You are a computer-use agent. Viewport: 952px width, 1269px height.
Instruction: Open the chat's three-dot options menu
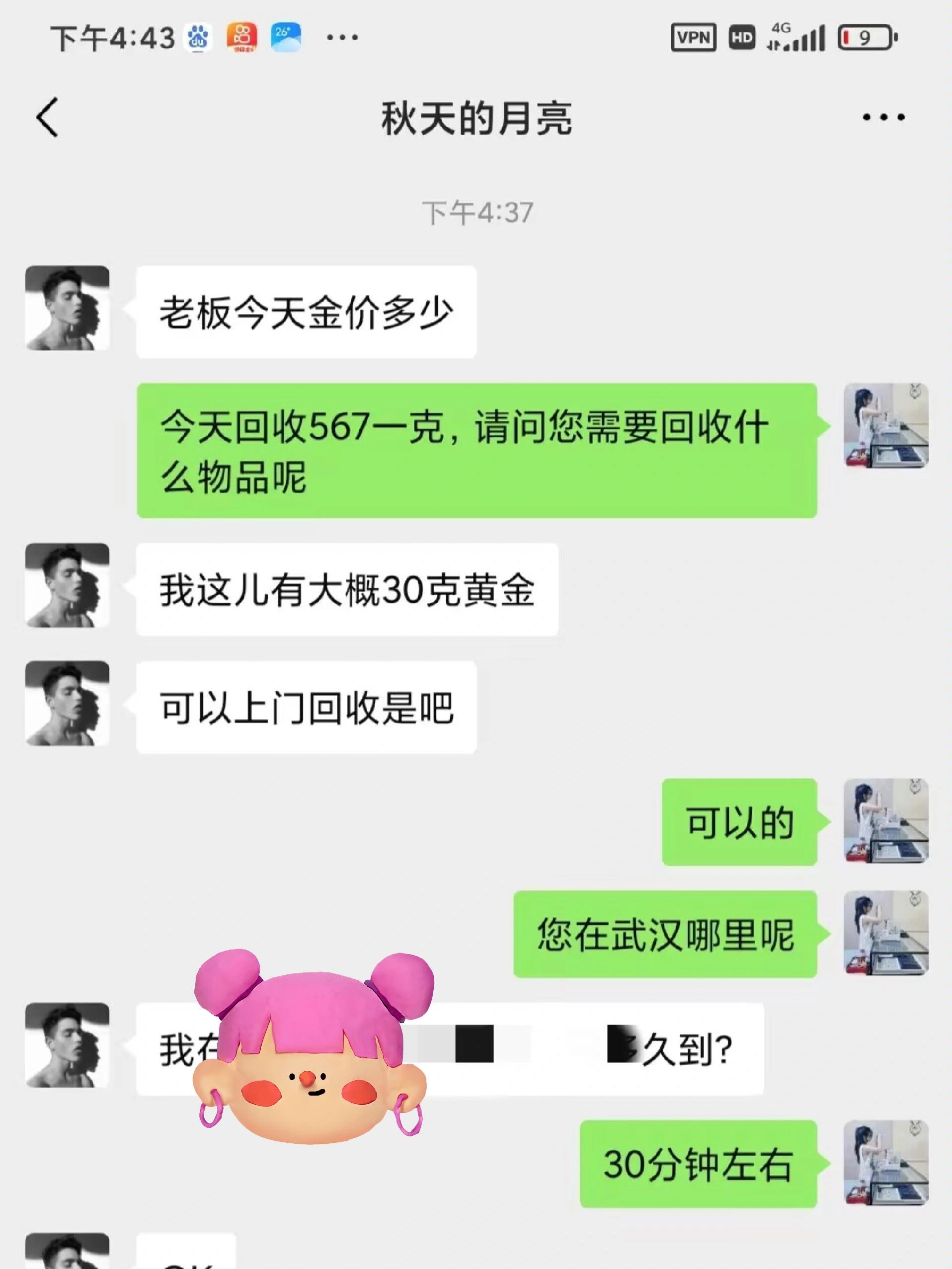[x=883, y=118]
